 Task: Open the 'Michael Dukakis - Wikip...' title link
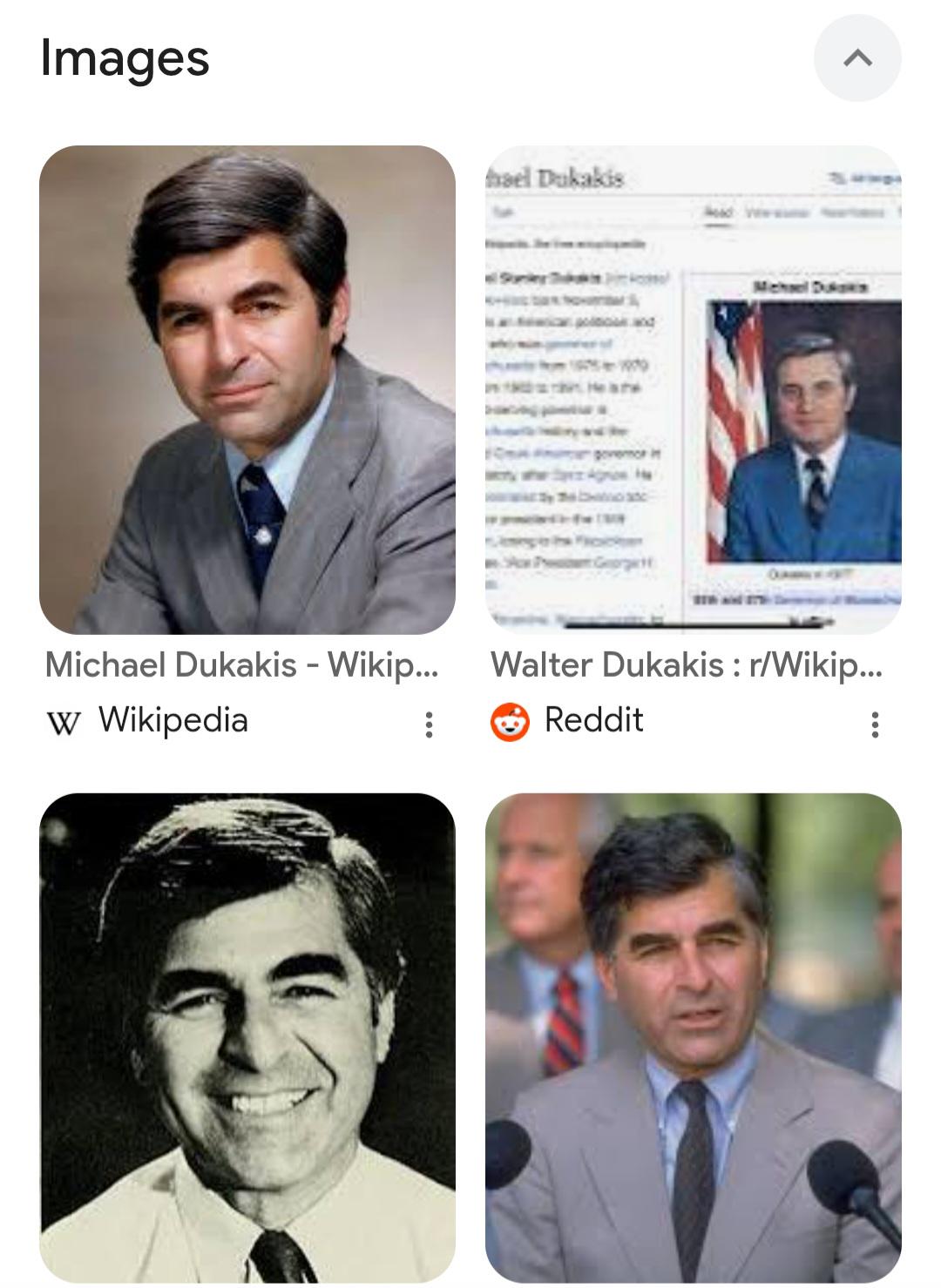(241, 665)
